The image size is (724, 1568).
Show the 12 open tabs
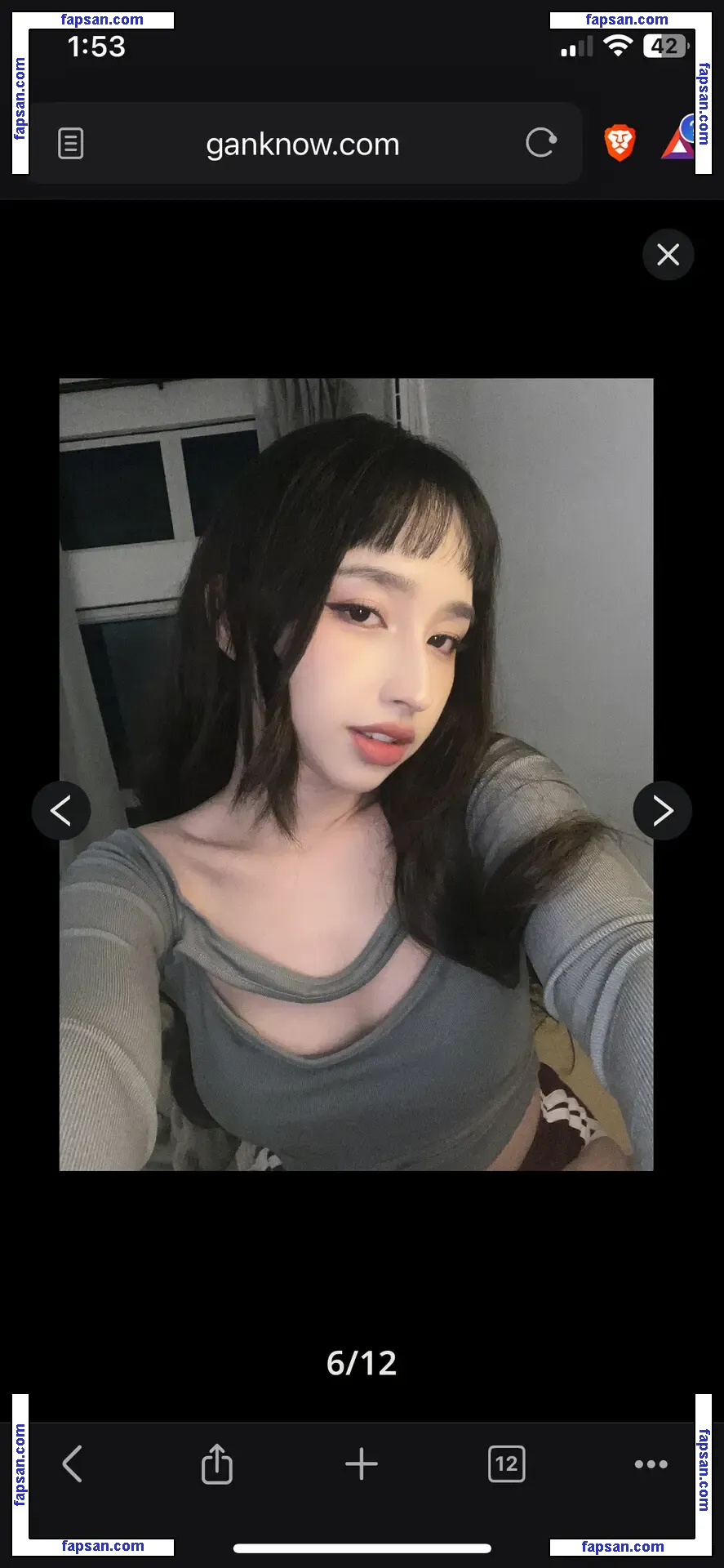point(506,1463)
